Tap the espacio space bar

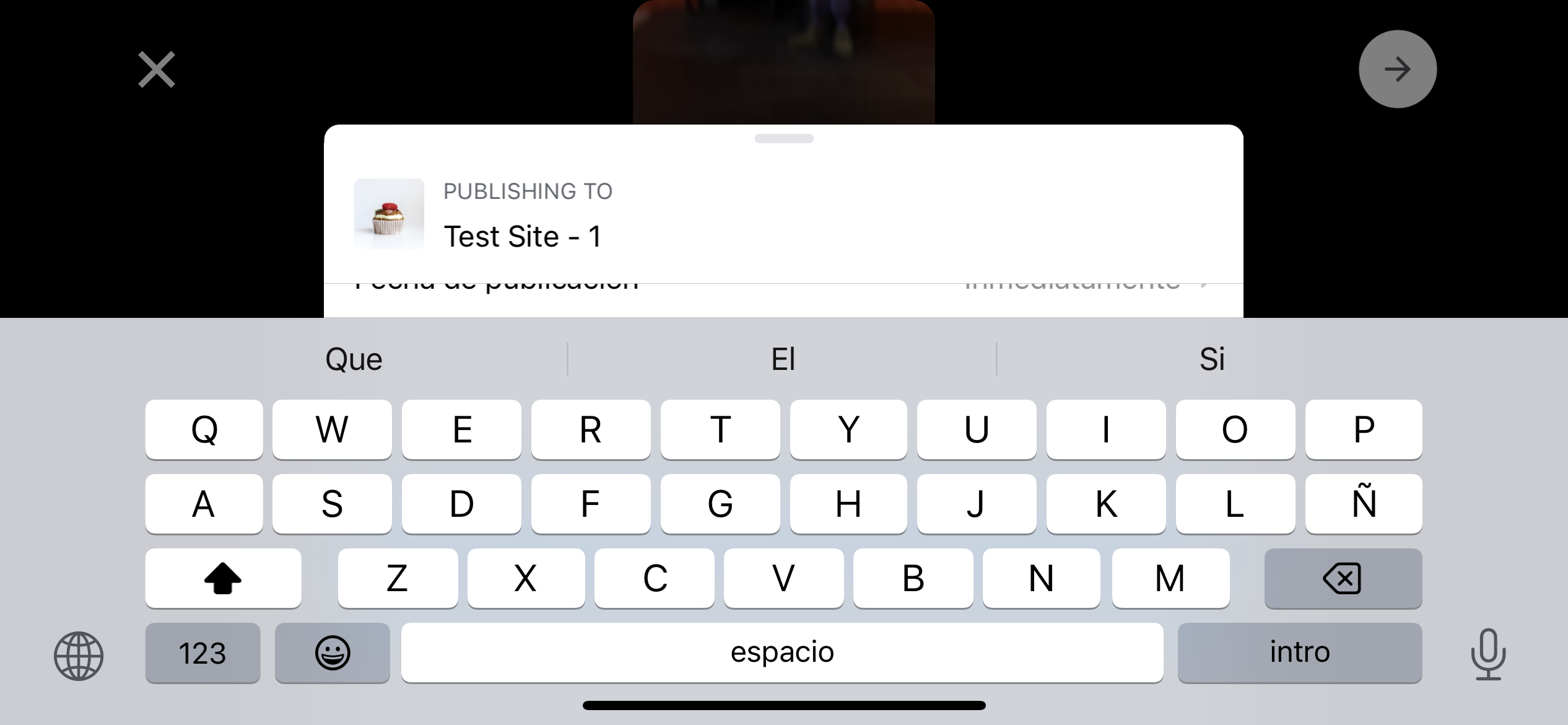[x=782, y=652]
